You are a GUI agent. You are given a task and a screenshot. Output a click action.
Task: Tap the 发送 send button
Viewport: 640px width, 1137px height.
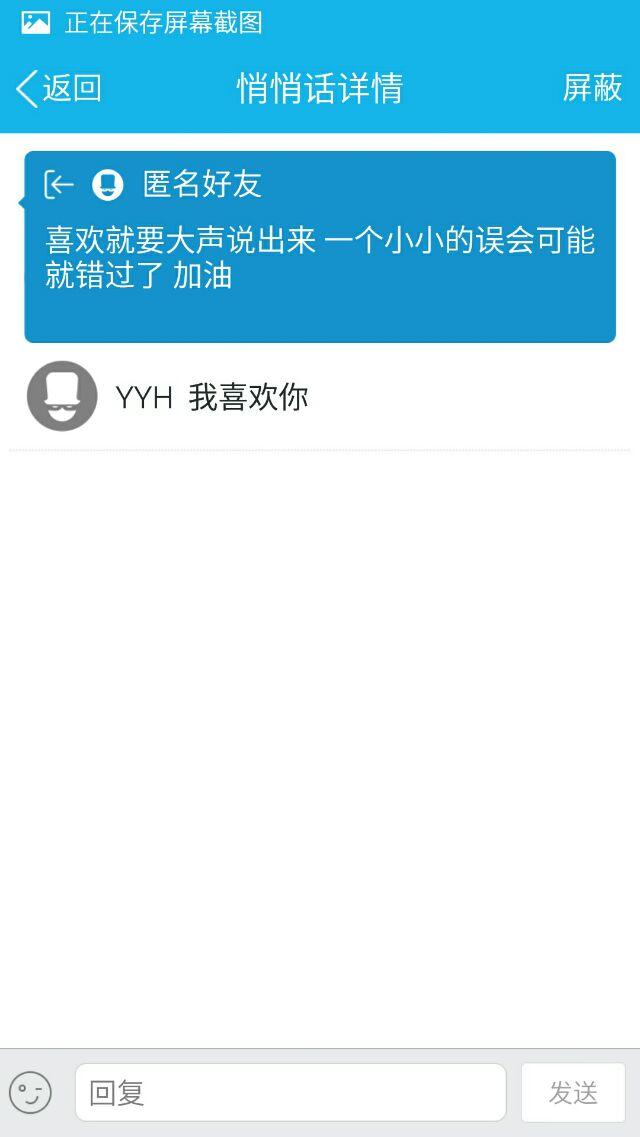[x=573, y=1092]
